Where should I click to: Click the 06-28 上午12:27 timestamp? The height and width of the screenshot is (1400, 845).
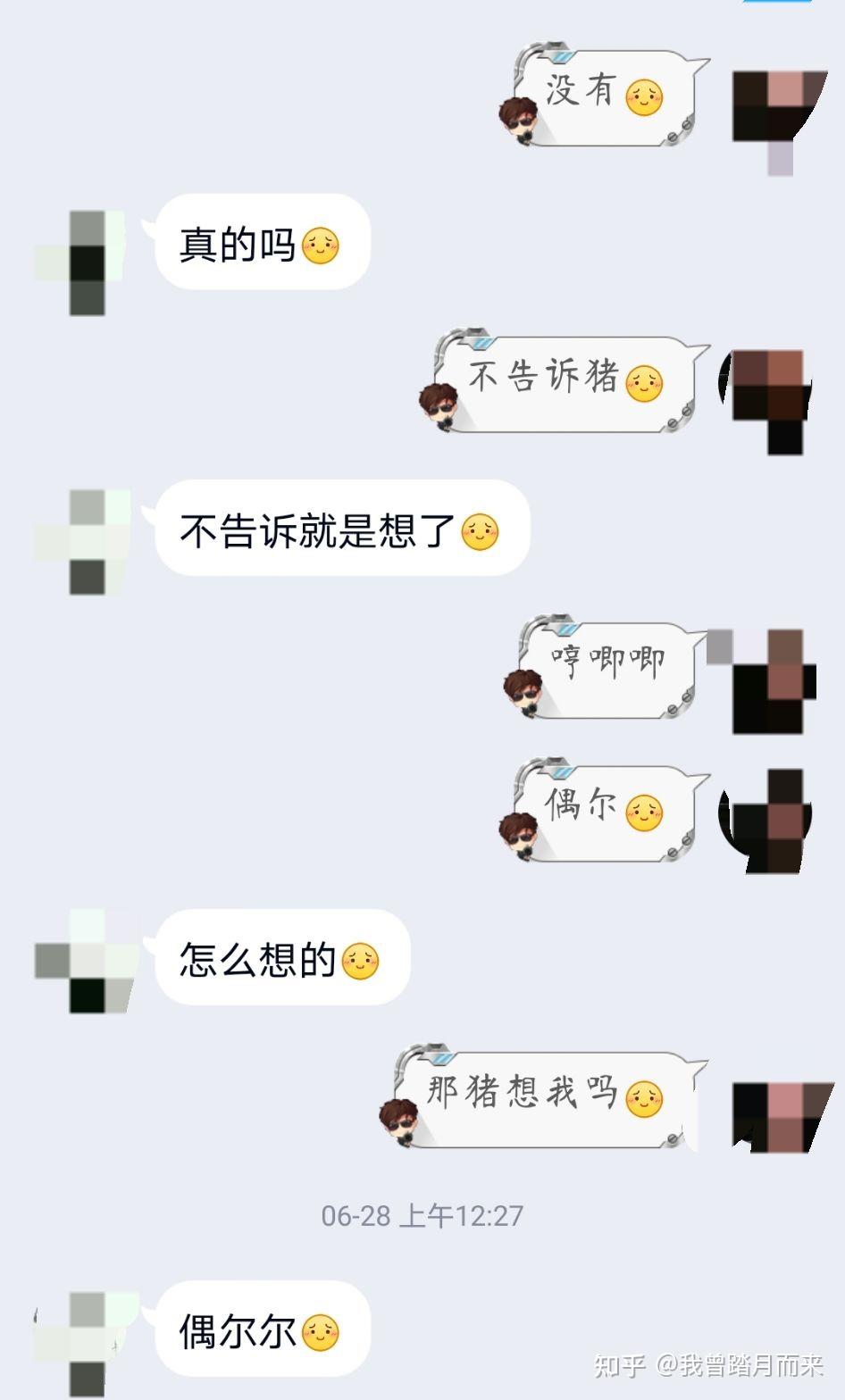click(422, 1213)
